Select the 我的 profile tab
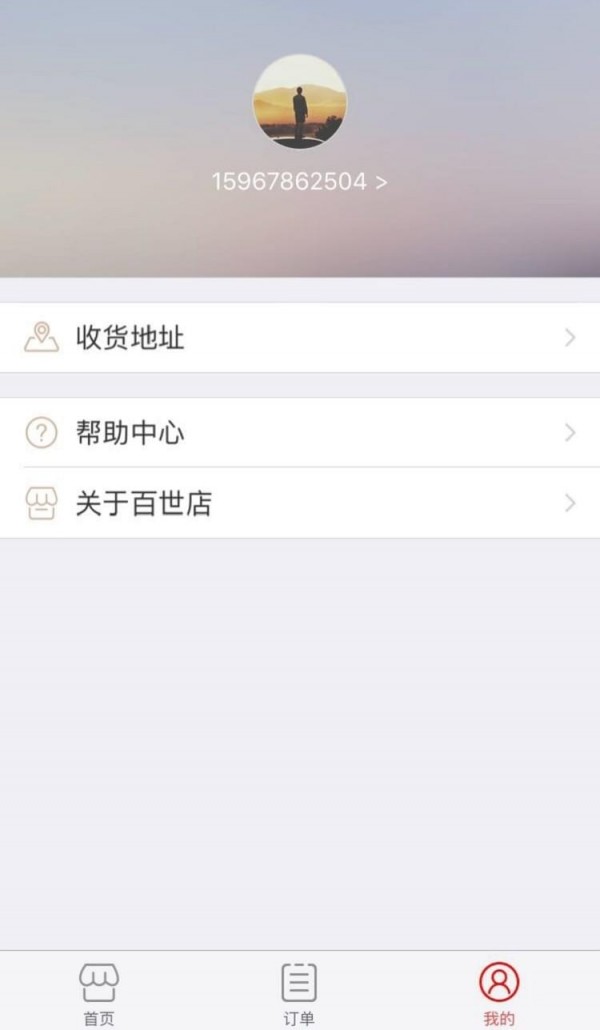Viewport: 600px width, 1030px height. (x=499, y=993)
